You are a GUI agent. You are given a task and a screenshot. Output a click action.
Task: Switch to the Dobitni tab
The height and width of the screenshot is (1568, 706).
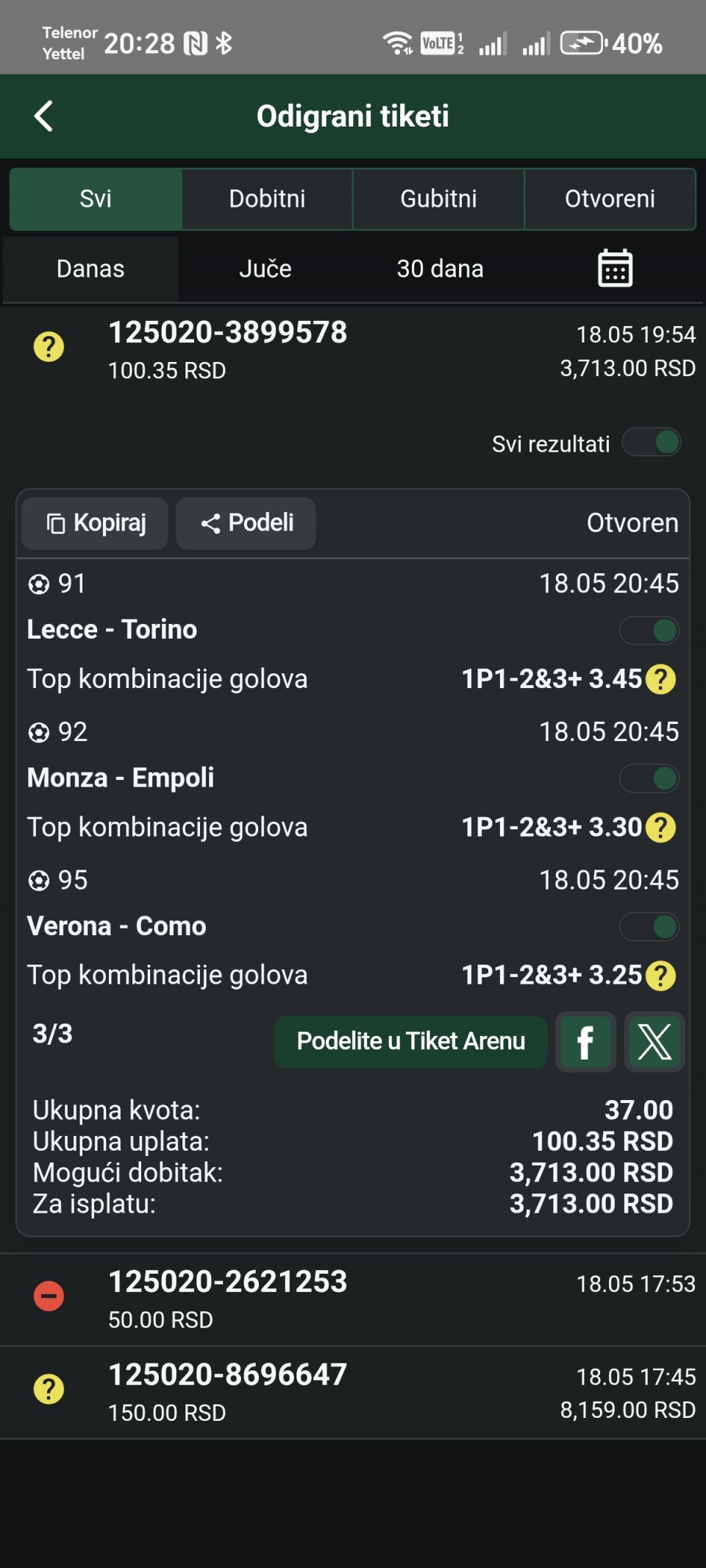coord(267,199)
